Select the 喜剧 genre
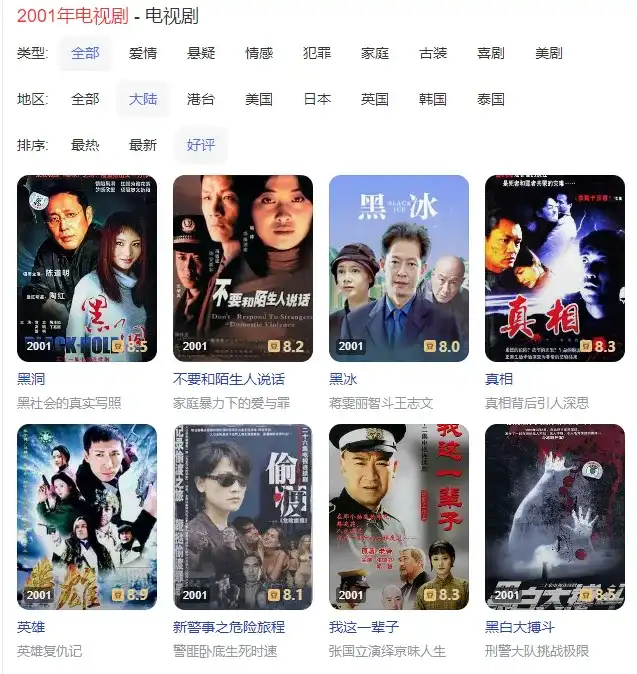The height and width of the screenshot is (674, 637). coord(491,53)
